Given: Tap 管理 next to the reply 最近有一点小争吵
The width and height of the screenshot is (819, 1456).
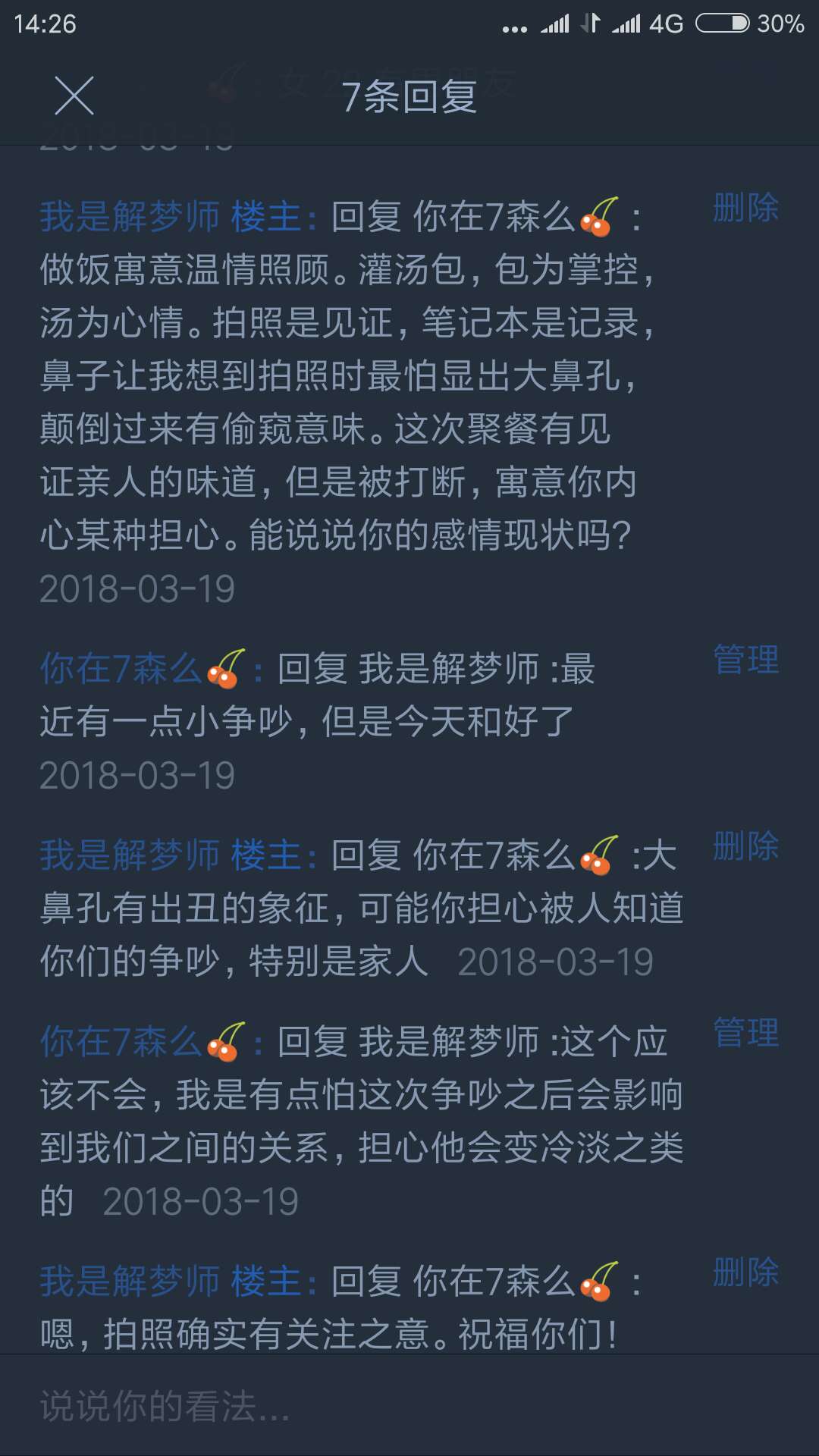Looking at the screenshot, I should click(745, 660).
